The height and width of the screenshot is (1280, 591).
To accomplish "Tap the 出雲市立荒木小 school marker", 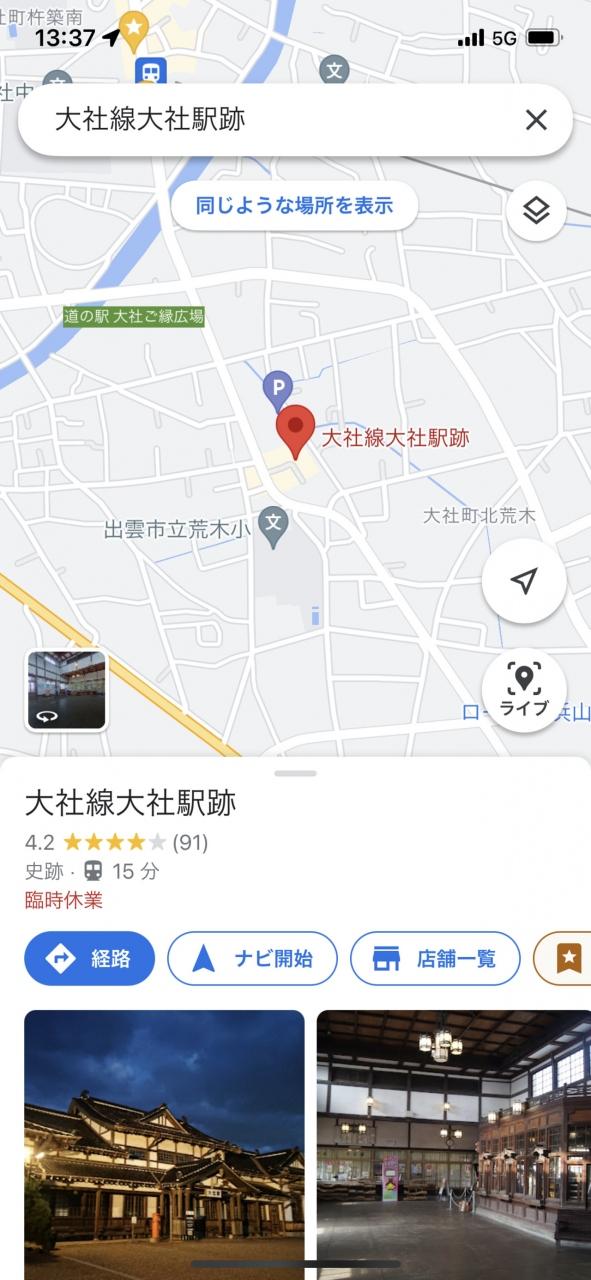I will (x=273, y=521).
